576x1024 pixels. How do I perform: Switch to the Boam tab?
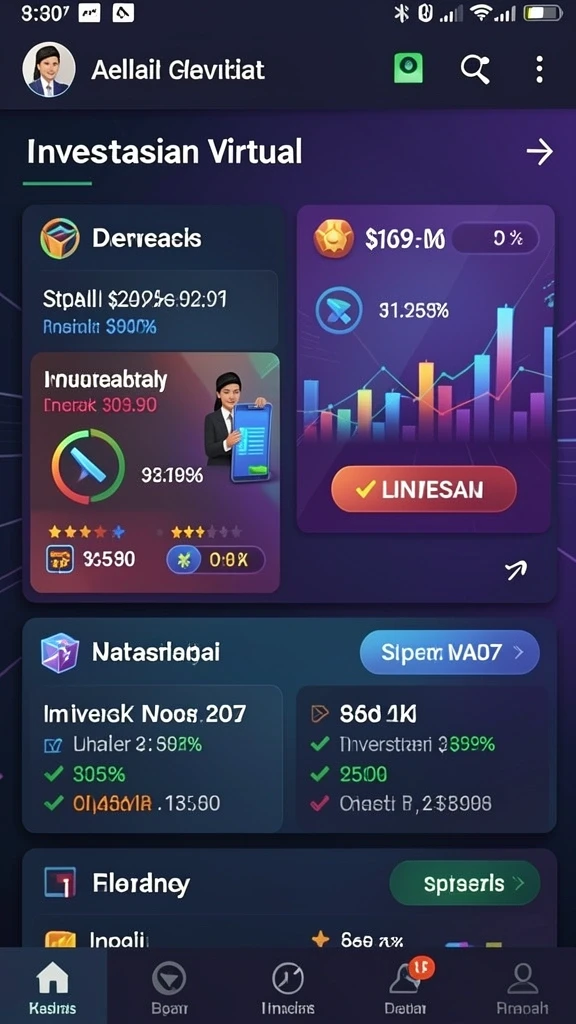click(169, 986)
